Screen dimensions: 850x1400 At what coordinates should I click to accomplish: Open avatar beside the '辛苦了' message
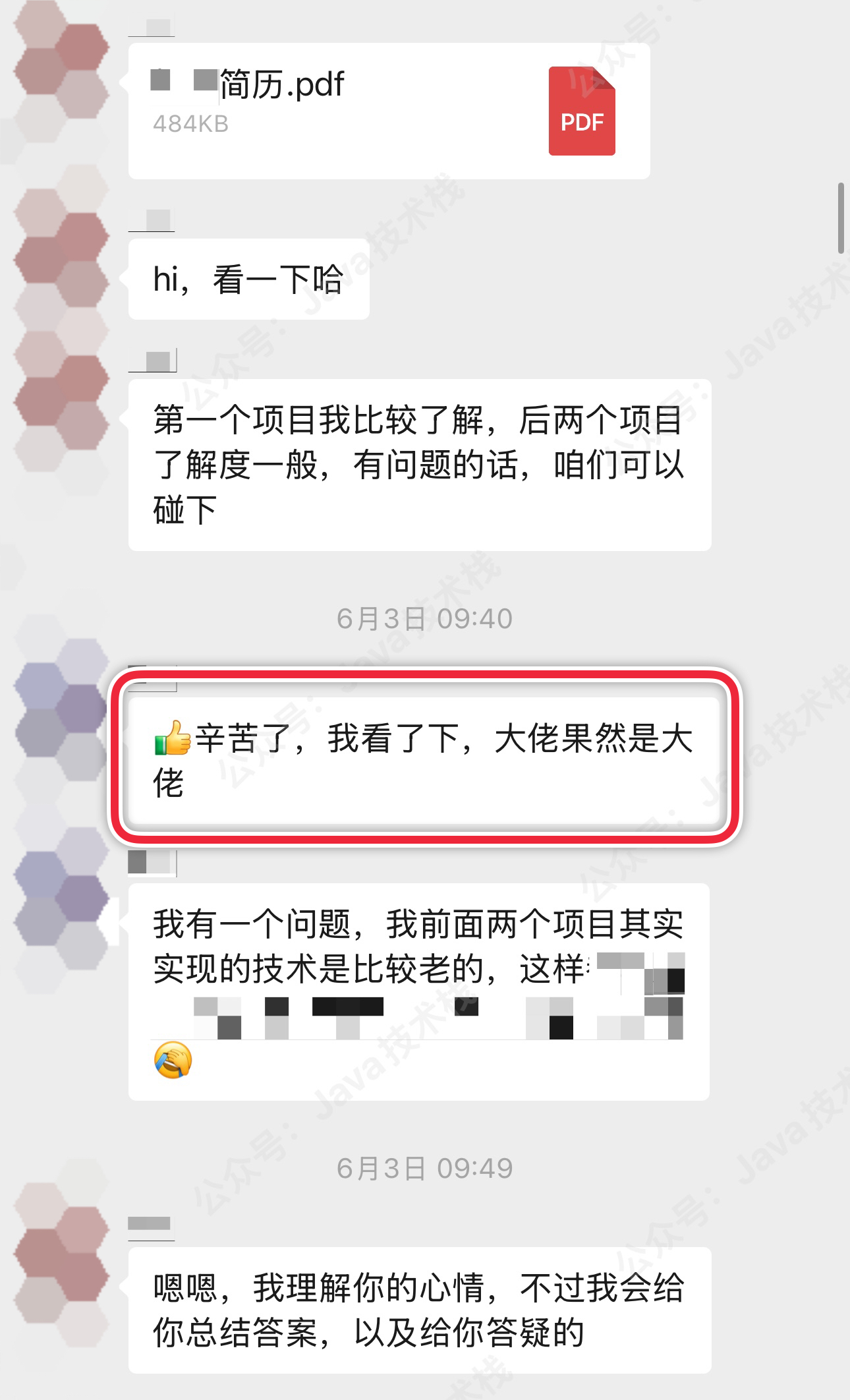coord(62,711)
